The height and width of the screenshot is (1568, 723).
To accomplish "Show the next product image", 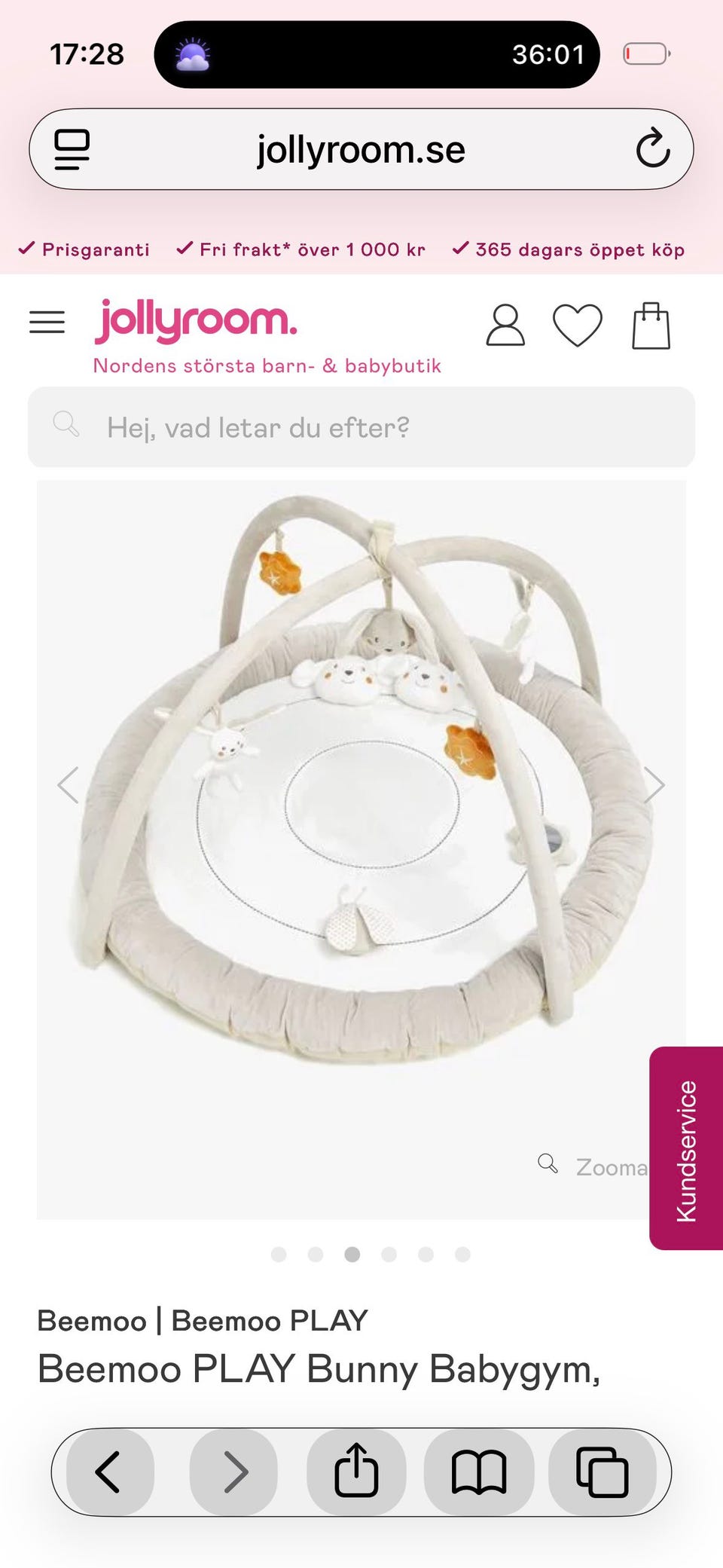I will [654, 785].
